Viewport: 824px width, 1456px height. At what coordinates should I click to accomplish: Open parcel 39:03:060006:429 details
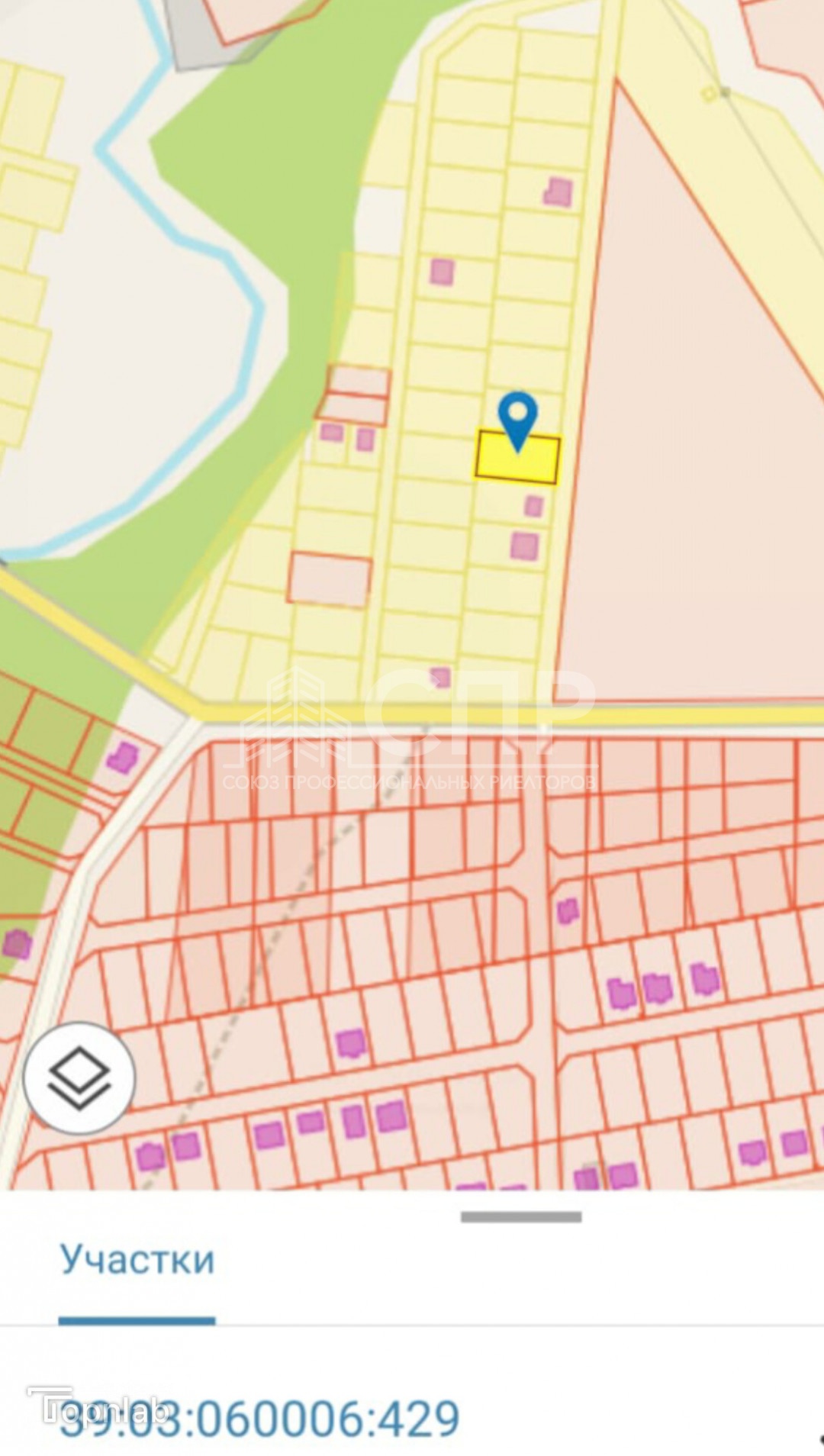[x=259, y=1418]
